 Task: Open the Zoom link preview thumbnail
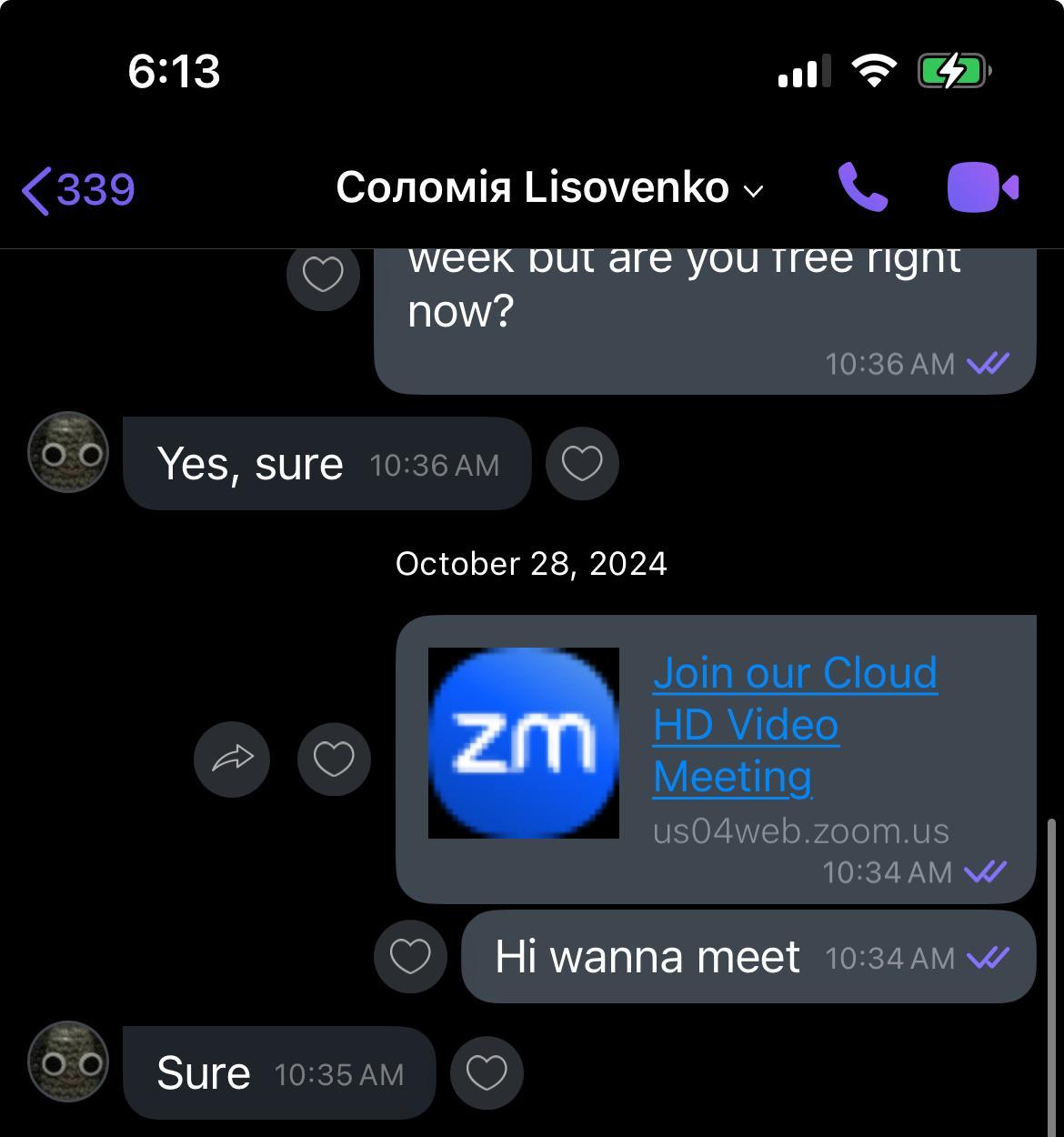point(524,742)
